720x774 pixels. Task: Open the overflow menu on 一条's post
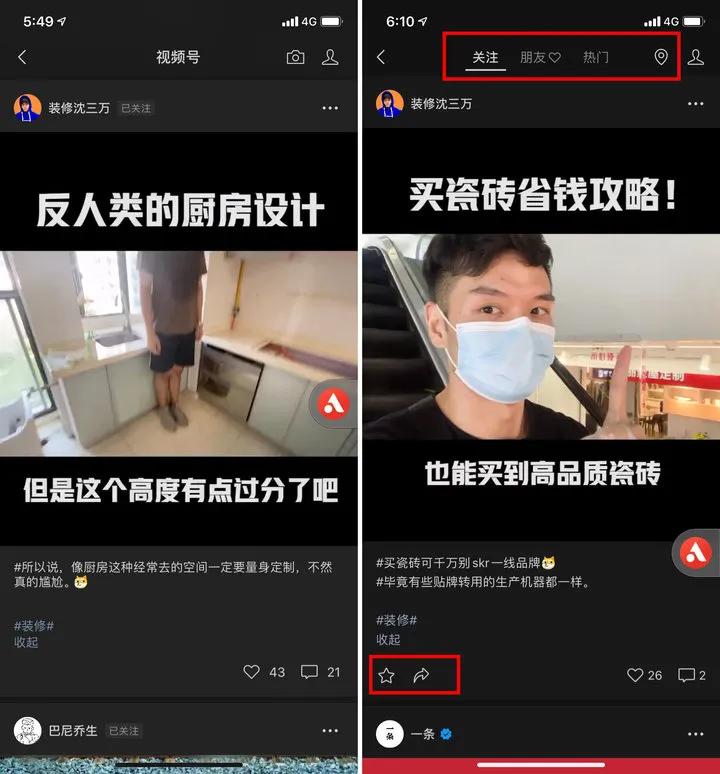point(694,734)
